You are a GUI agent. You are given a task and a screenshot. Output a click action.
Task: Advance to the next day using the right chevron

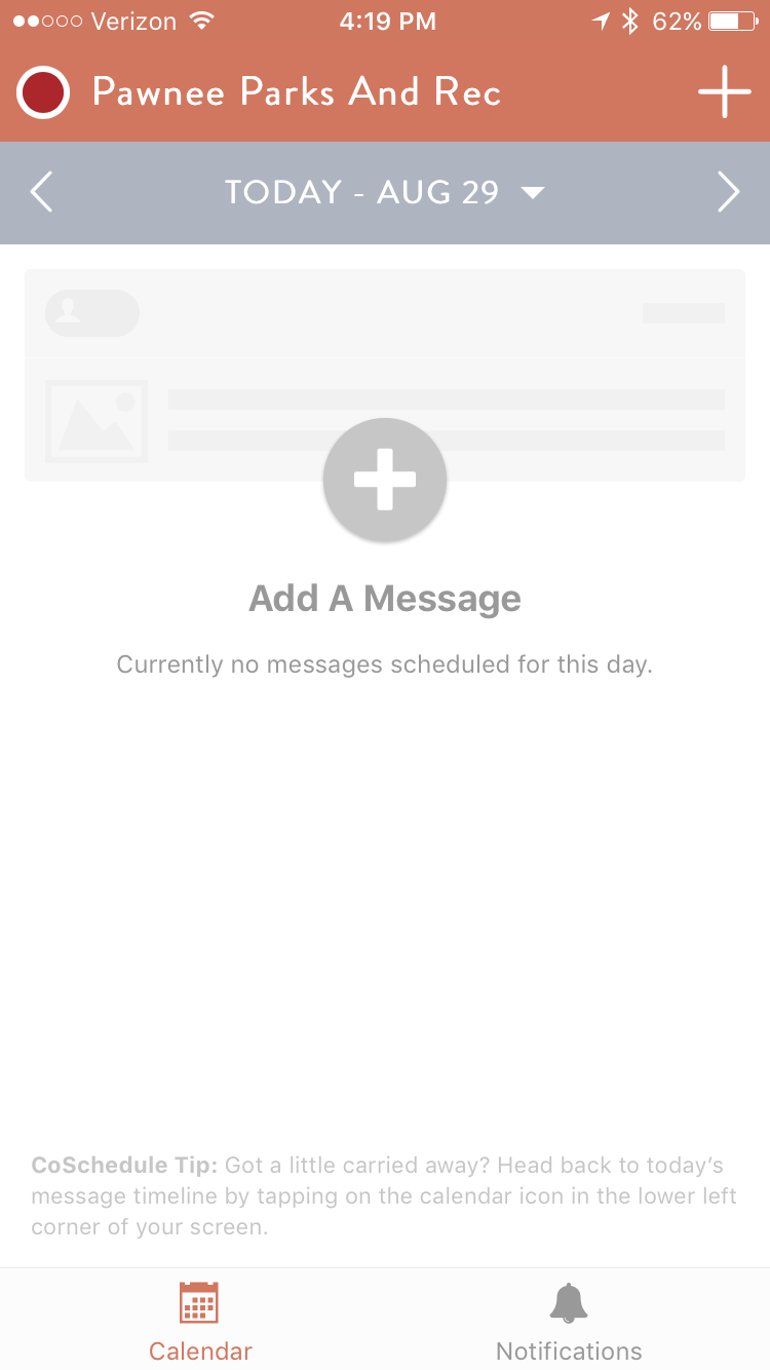(x=729, y=192)
